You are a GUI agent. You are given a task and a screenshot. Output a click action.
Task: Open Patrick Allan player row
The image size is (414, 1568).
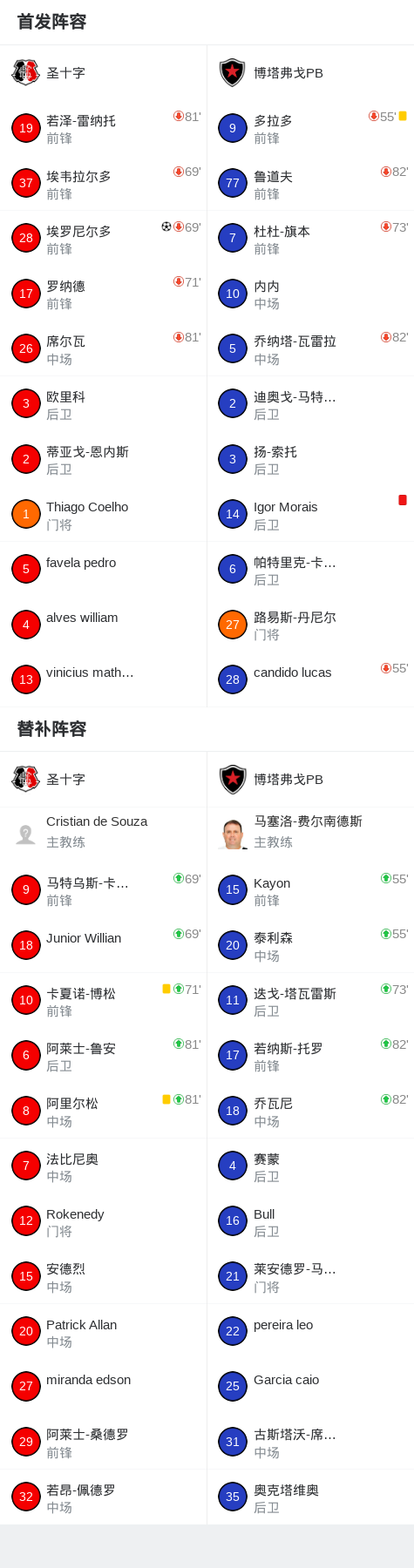pyautogui.click(x=103, y=1332)
